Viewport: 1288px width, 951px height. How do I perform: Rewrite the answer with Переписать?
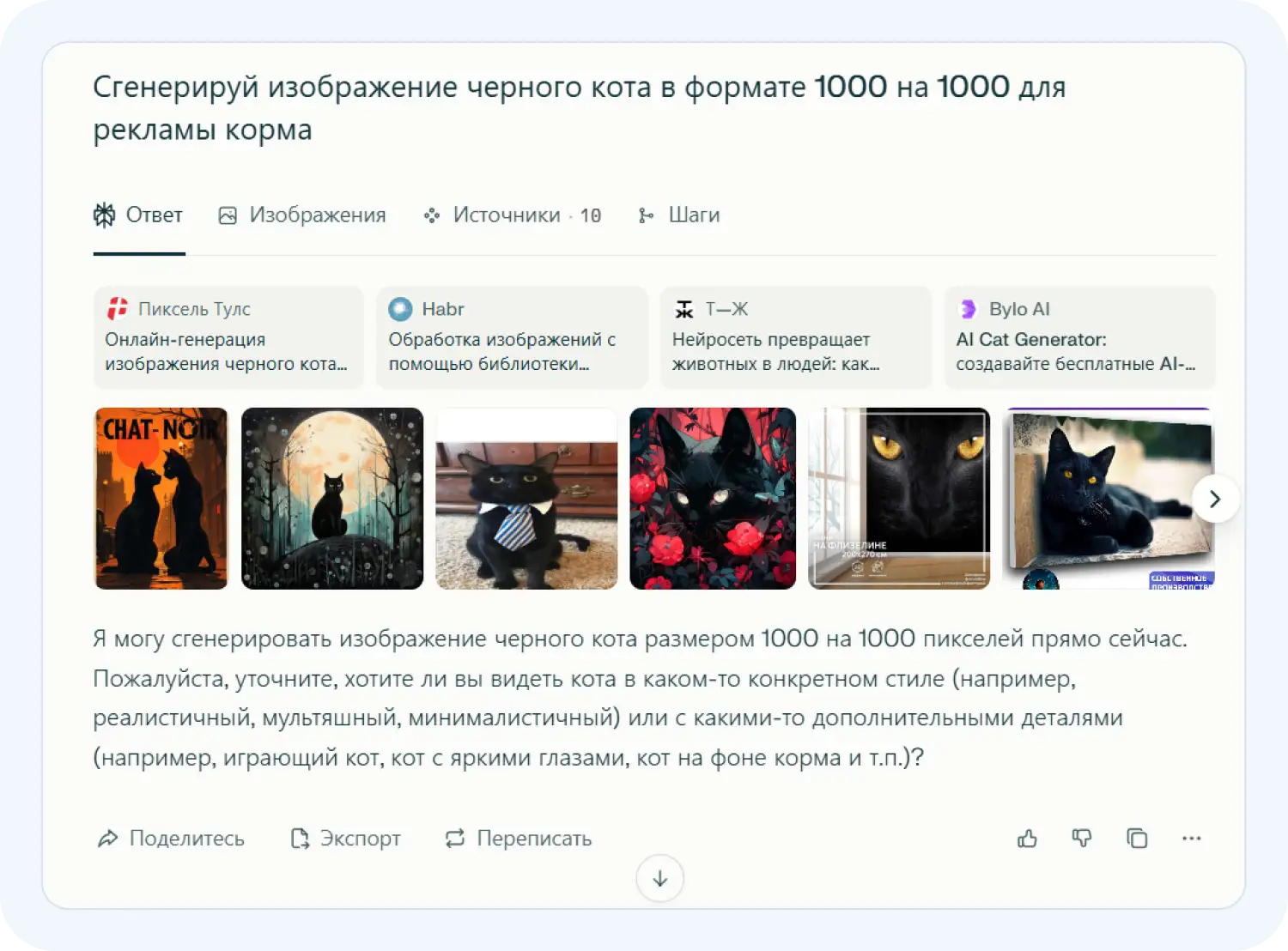tap(519, 839)
